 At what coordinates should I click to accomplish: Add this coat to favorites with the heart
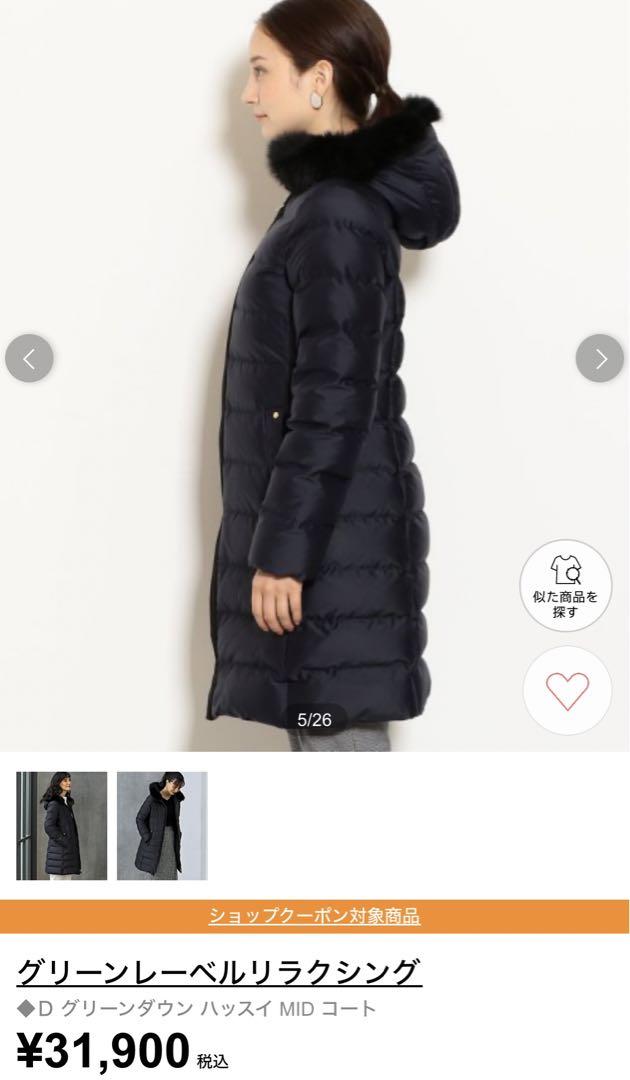567,691
